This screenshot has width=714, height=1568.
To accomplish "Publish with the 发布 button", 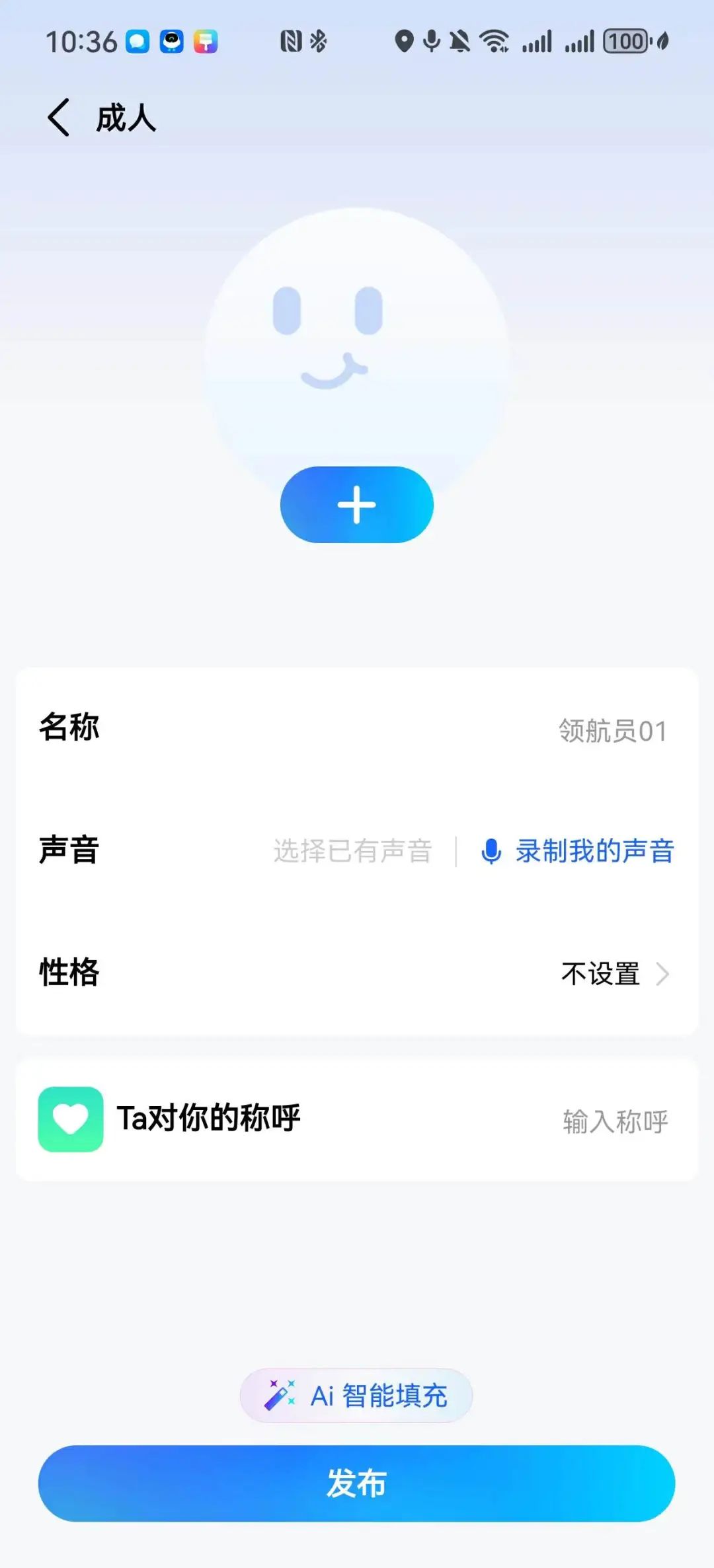I will click(356, 1483).
